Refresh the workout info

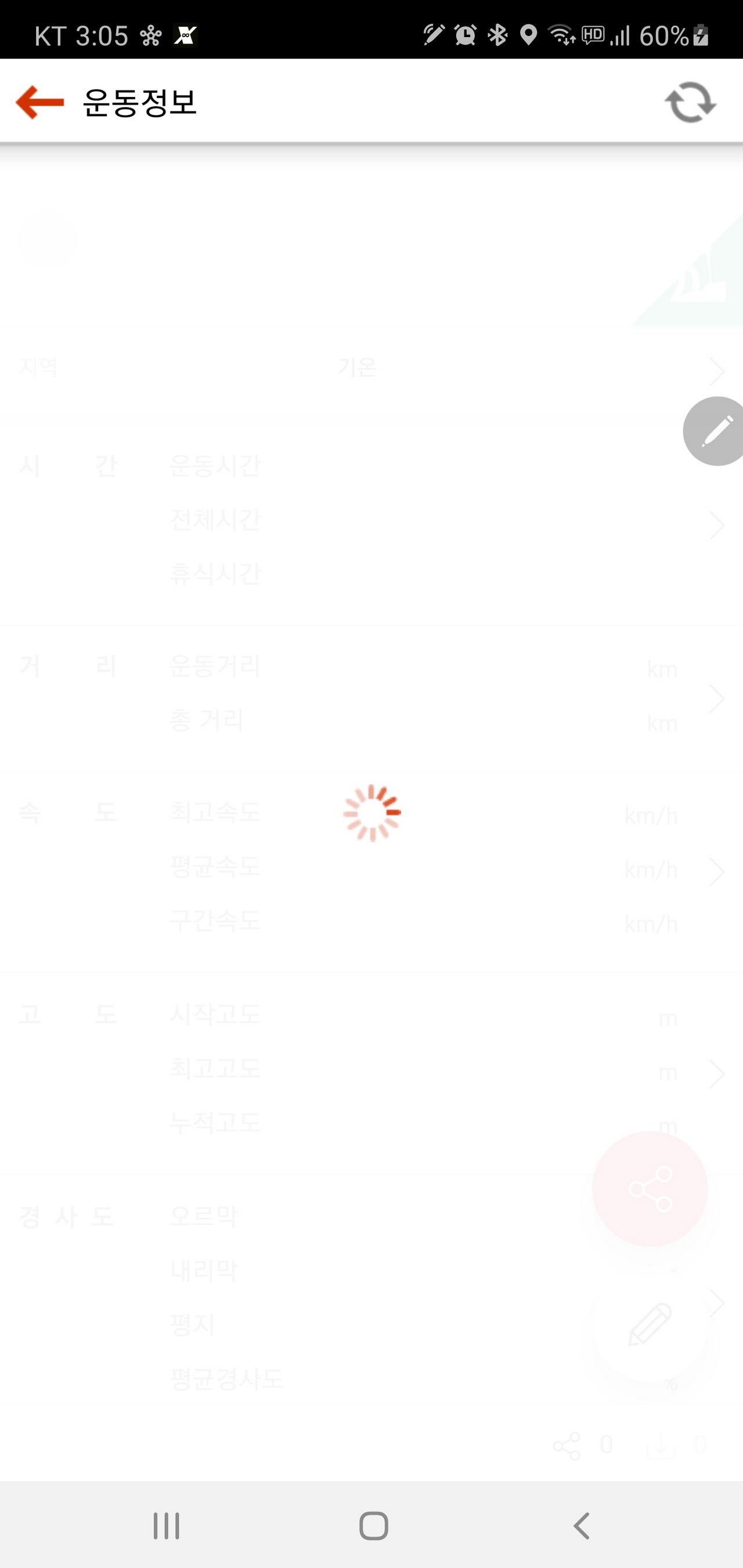click(x=690, y=102)
